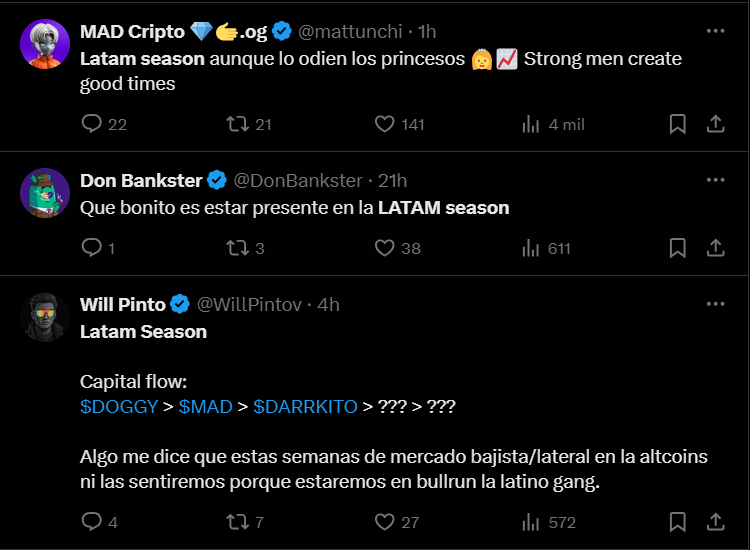Bookmark MAD Cripto's post
Screen dimensions: 750x550
tap(677, 124)
